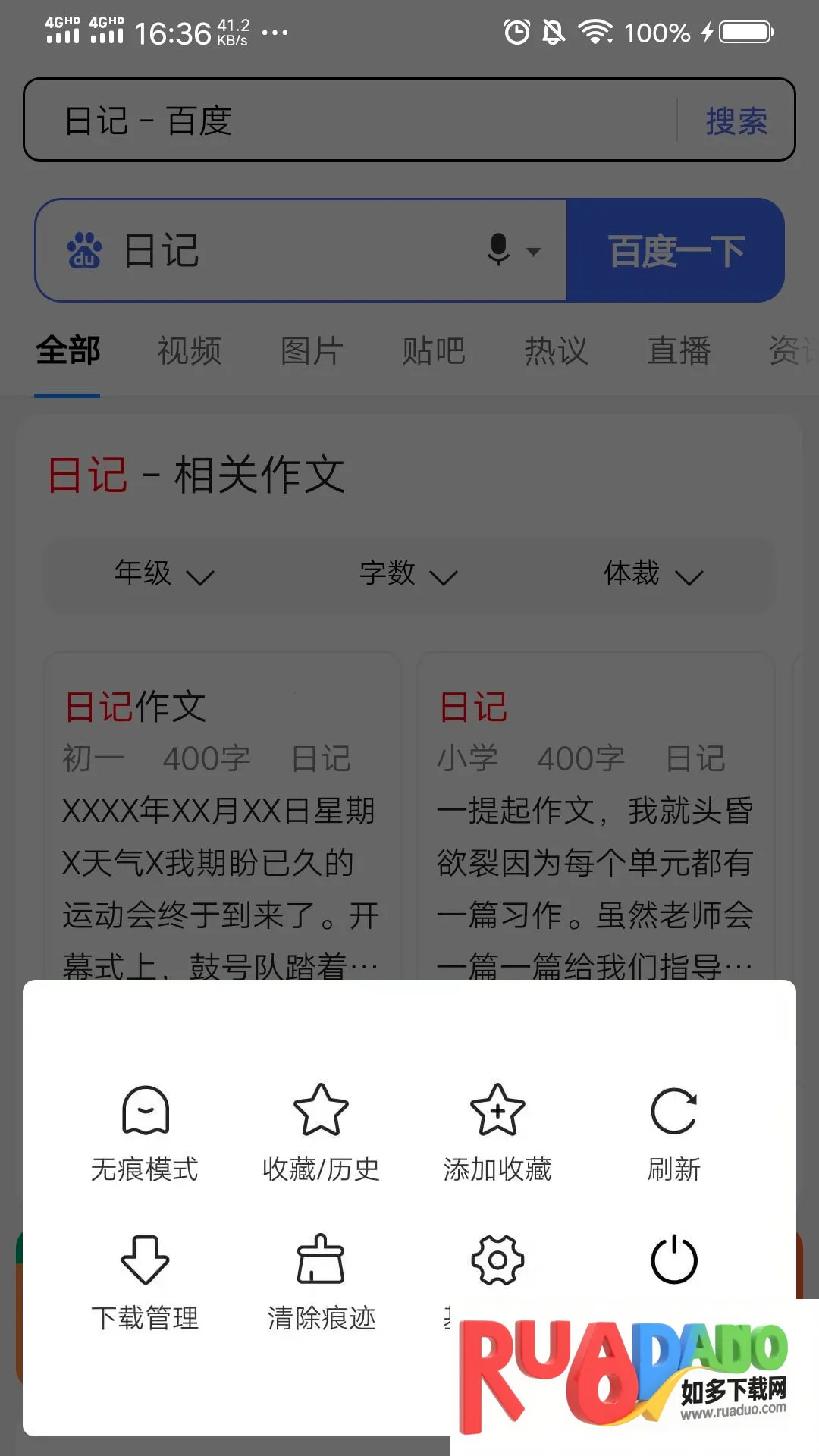
Task: Tap the microphone voice search icon
Action: click(499, 249)
